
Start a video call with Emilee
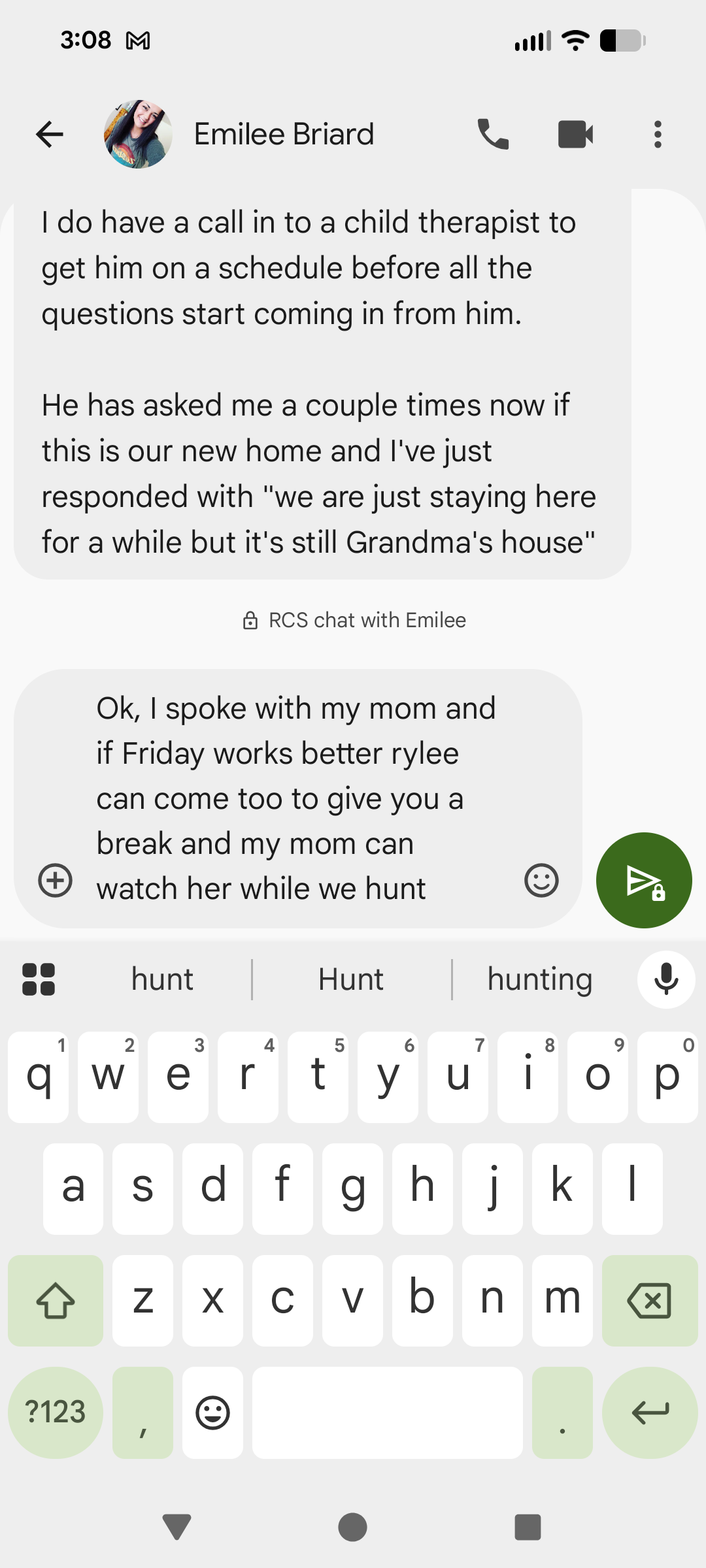pos(575,135)
